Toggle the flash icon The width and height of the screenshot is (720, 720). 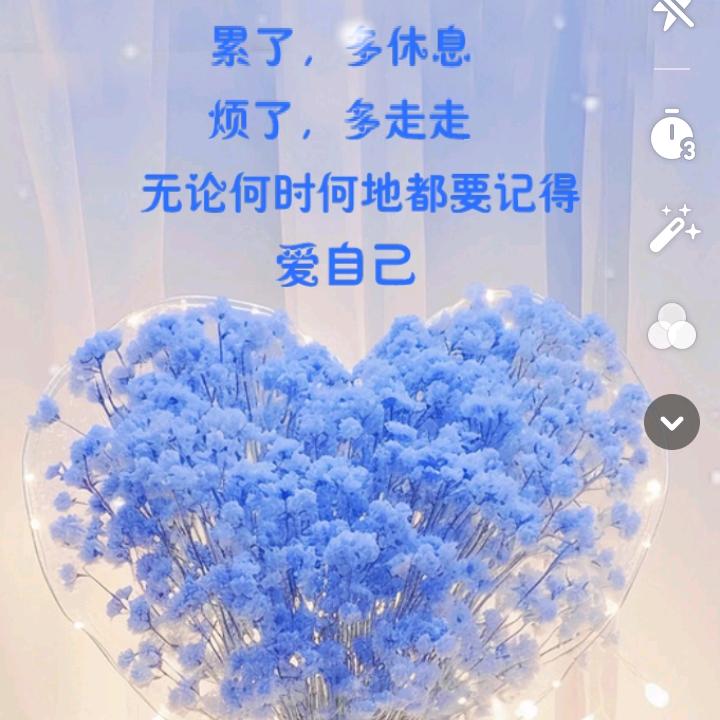[x=672, y=12]
